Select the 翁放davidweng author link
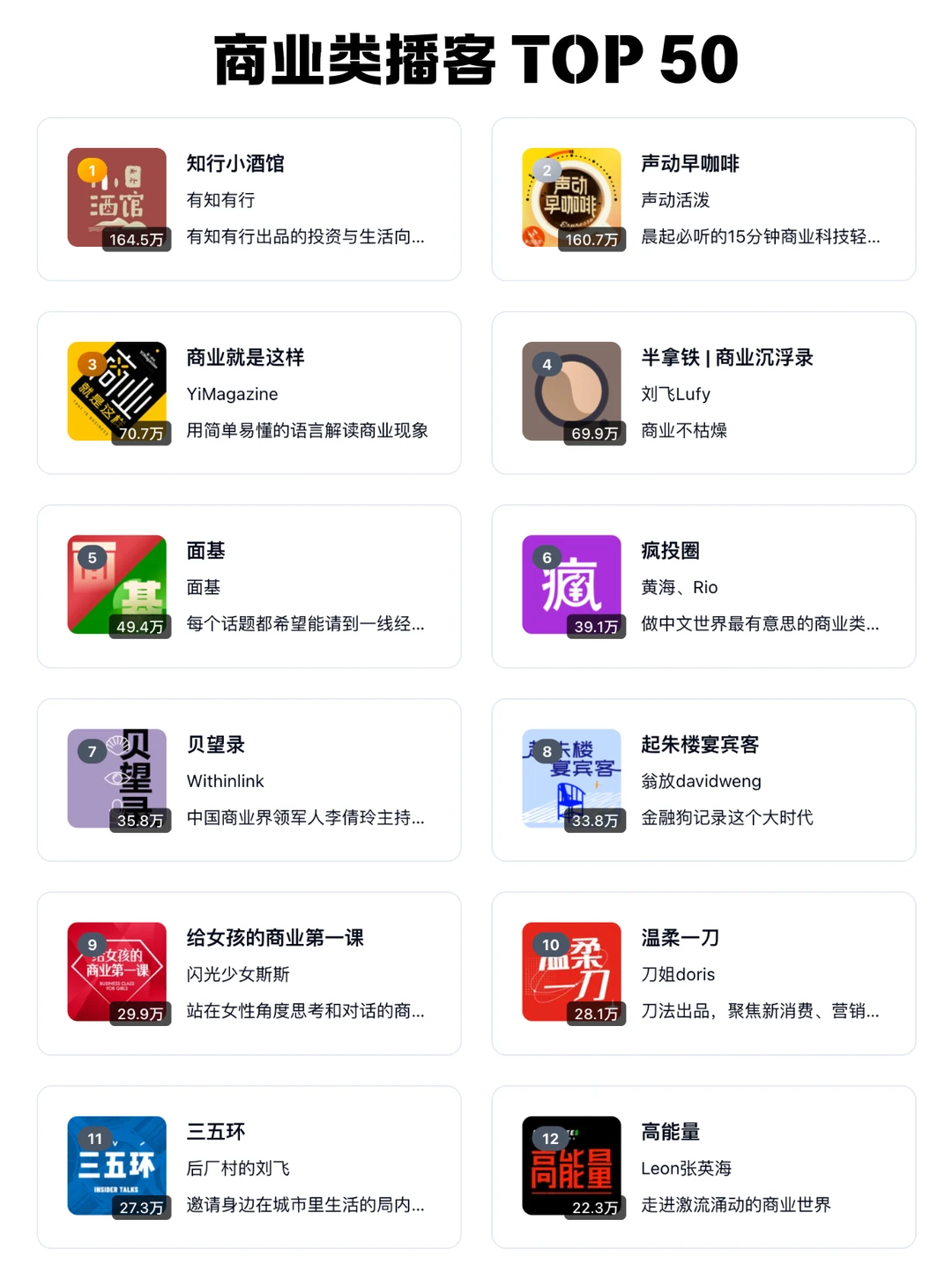 coord(702,781)
